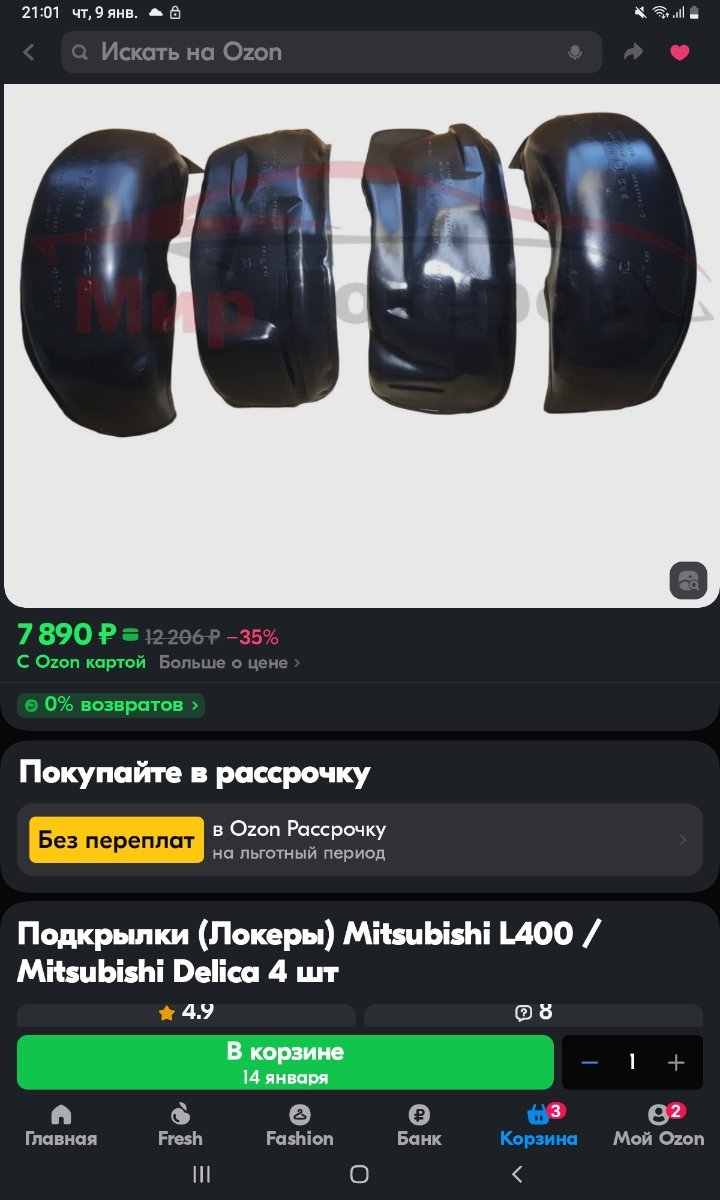Remove product from favorites heart
The width and height of the screenshot is (720, 1200).
tap(680, 52)
